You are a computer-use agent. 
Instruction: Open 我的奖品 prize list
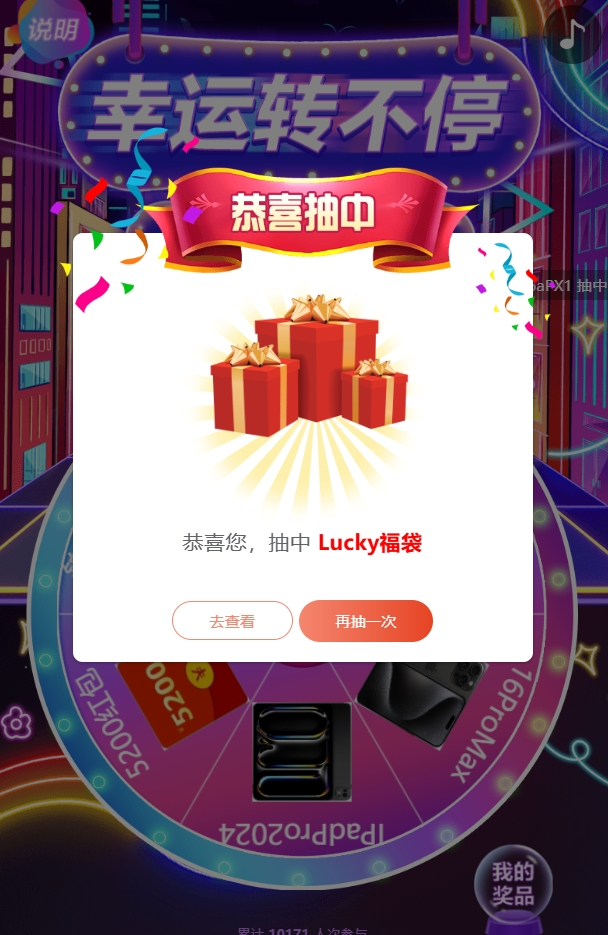(x=512, y=884)
